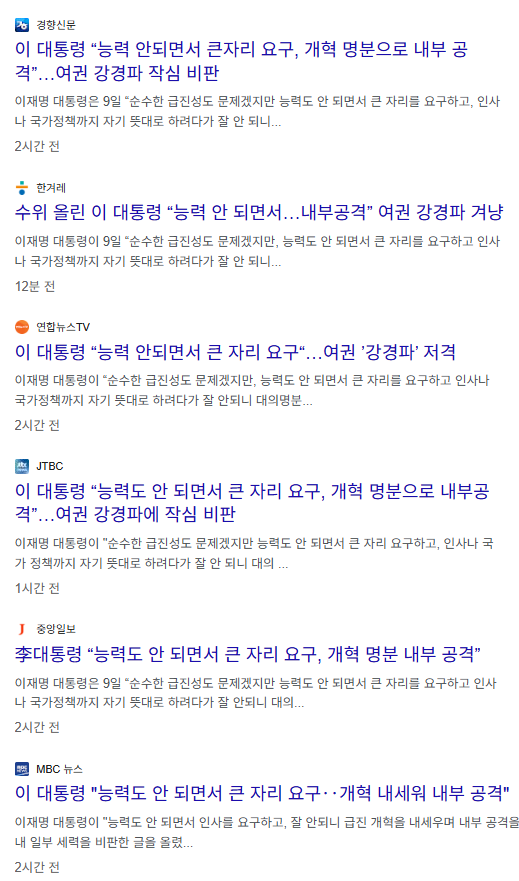Open the 중앙일보 article headline
This screenshot has width=519, height=881.
tap(248, 654)
